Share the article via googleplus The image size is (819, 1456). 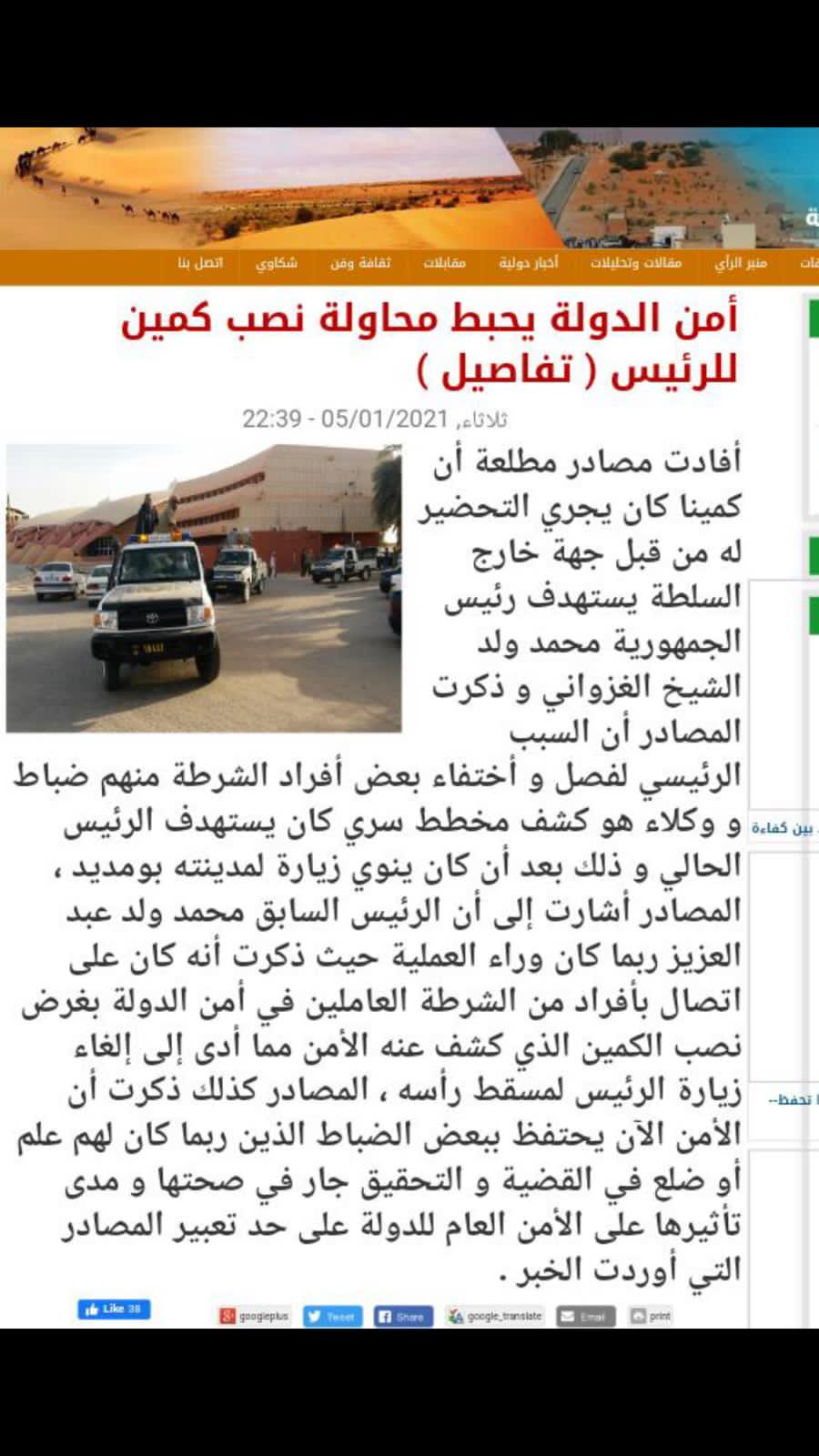coord(254,1316)
